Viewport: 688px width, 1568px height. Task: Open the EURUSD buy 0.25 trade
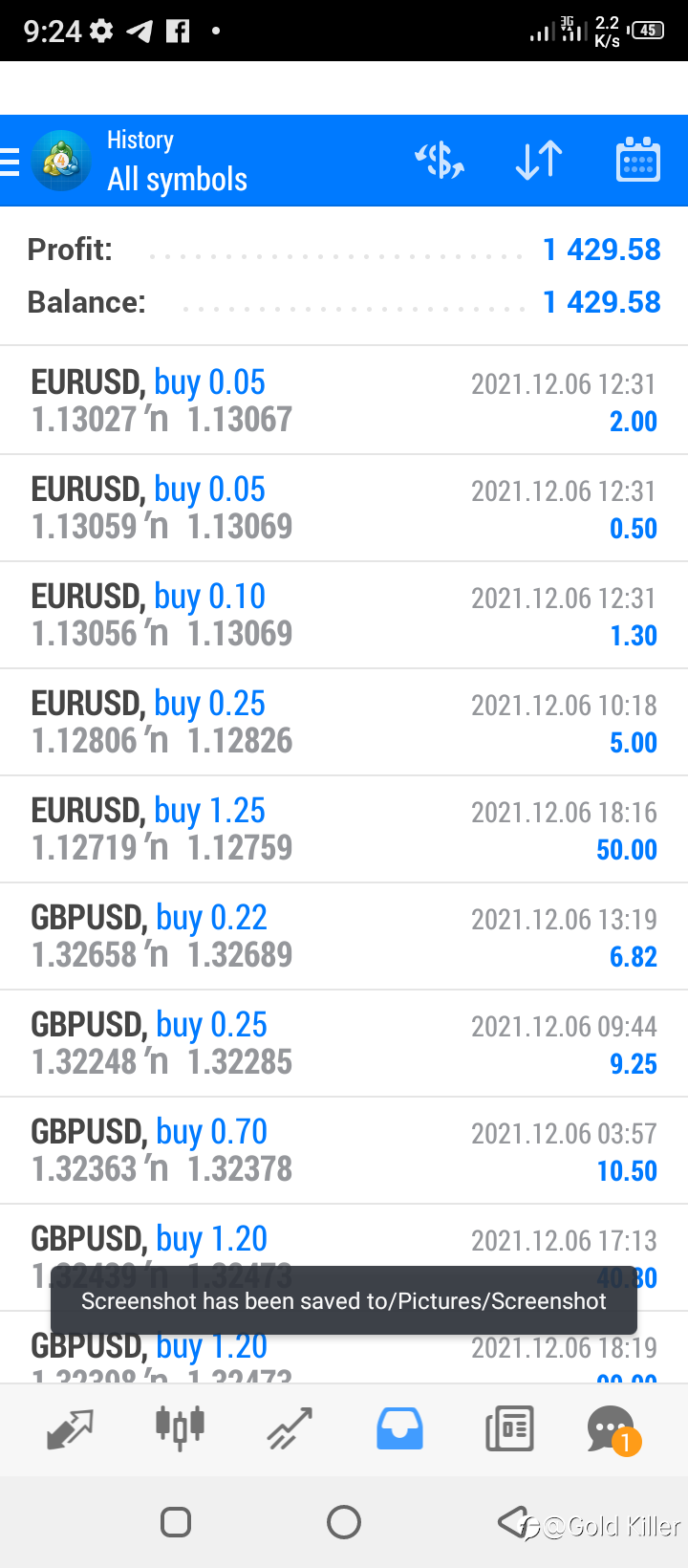coord(344,722)
